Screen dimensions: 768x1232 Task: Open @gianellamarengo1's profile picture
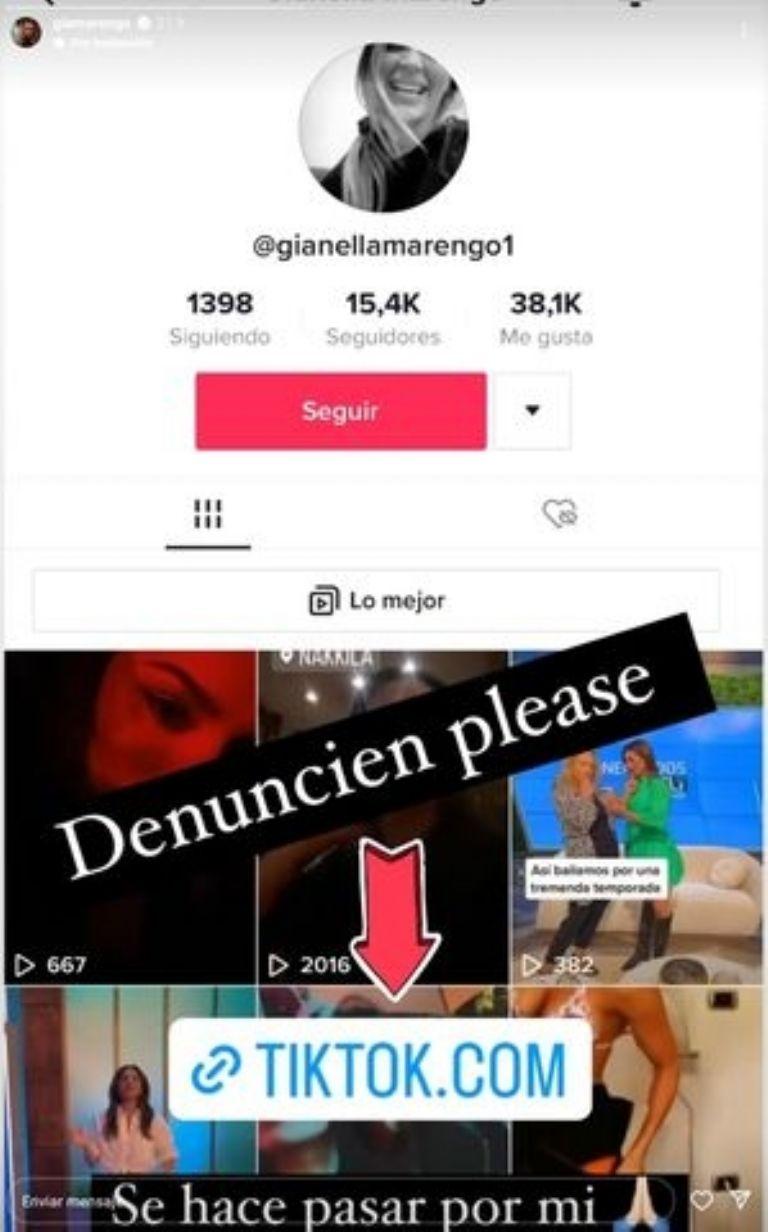click(x=383, y=125)
